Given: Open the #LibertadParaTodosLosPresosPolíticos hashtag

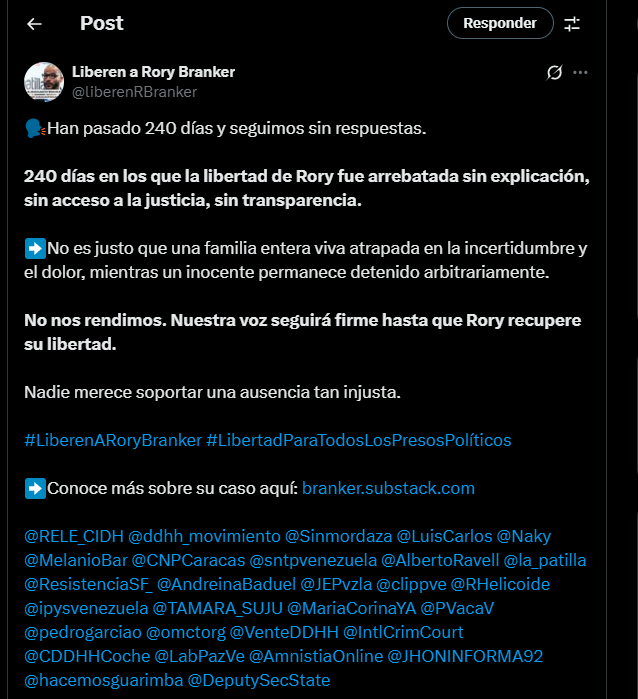Looking at the screenshot, I should pyautogui.click(x=359, y=440).
